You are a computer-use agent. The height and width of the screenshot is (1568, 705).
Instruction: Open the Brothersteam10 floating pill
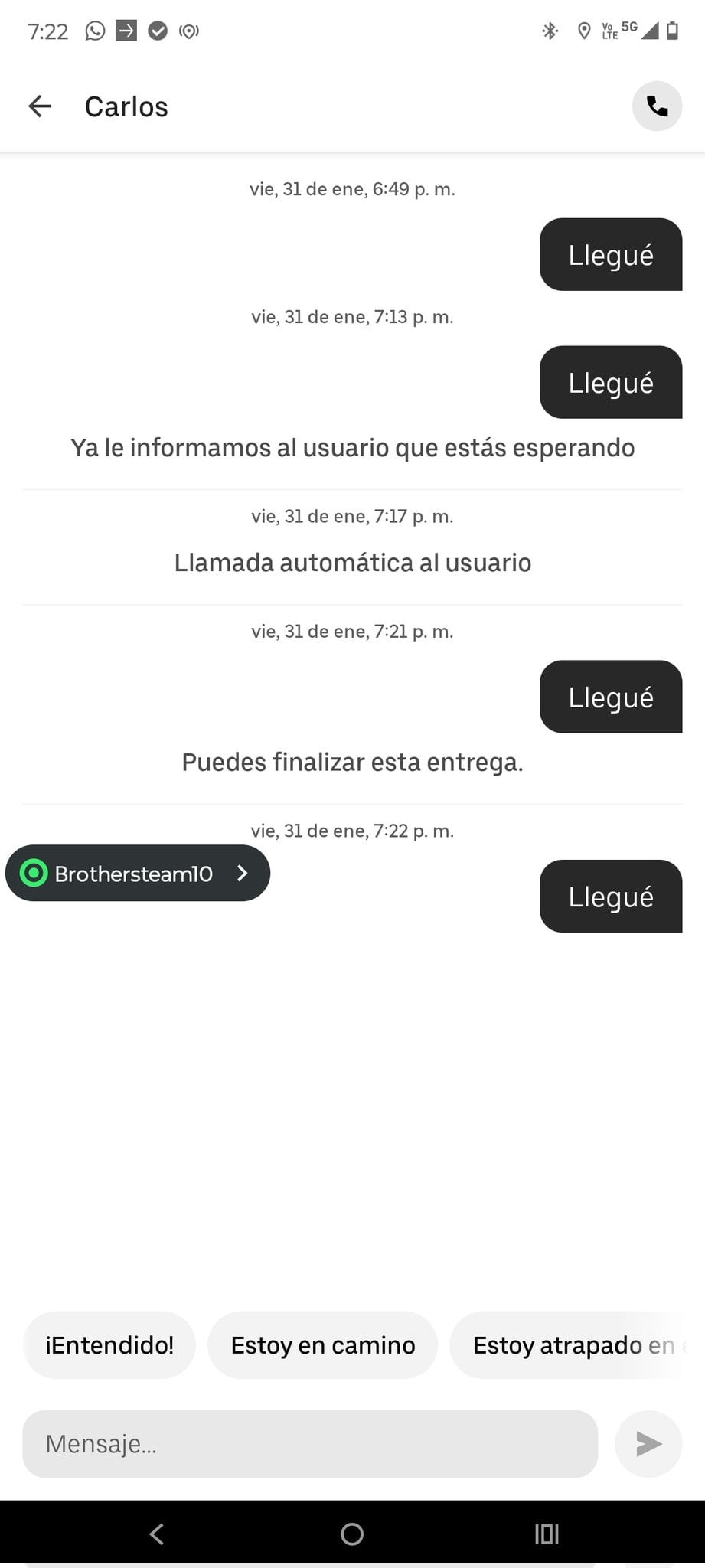coord(138,874)
